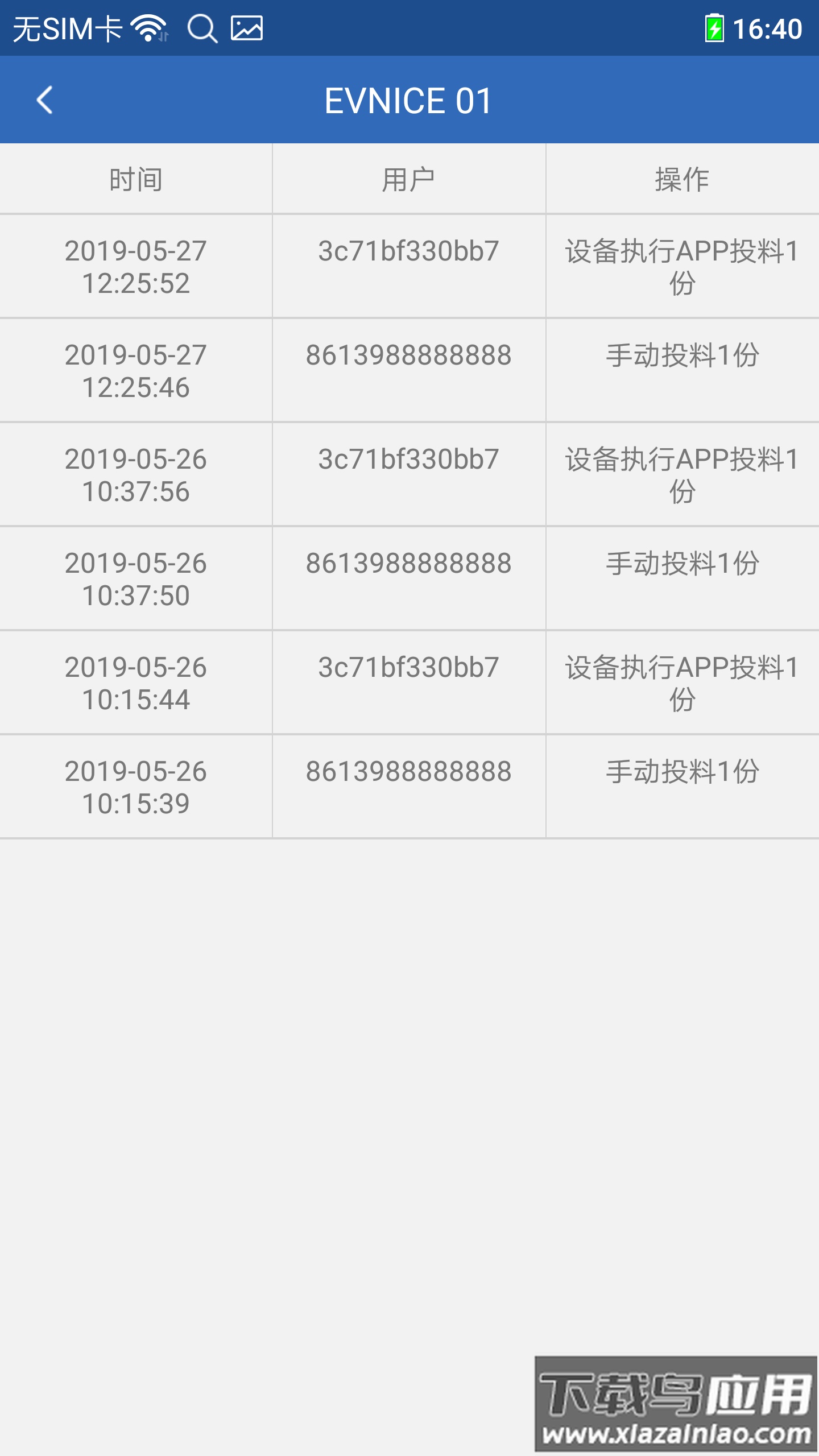Select the 时间 column header

136,179
